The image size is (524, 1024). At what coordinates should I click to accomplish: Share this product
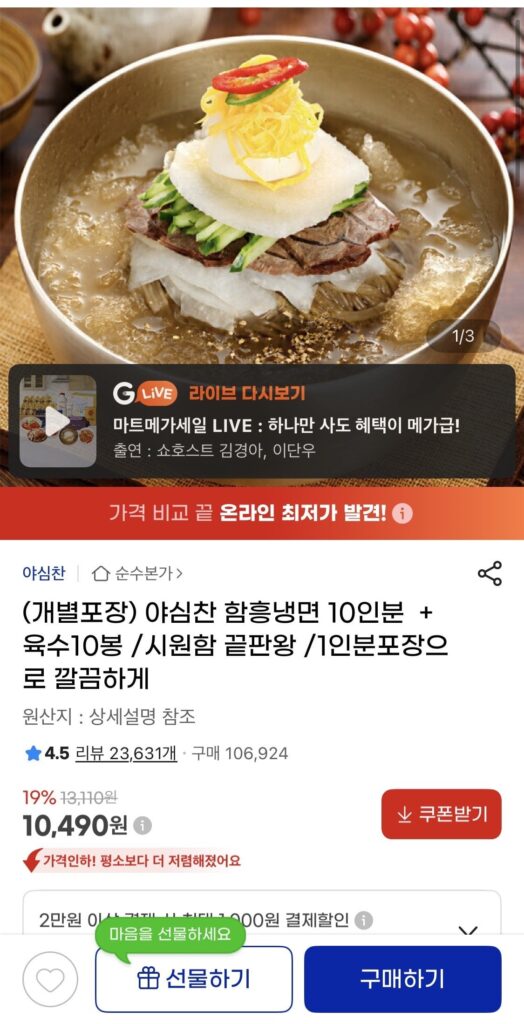coord(489,573)
